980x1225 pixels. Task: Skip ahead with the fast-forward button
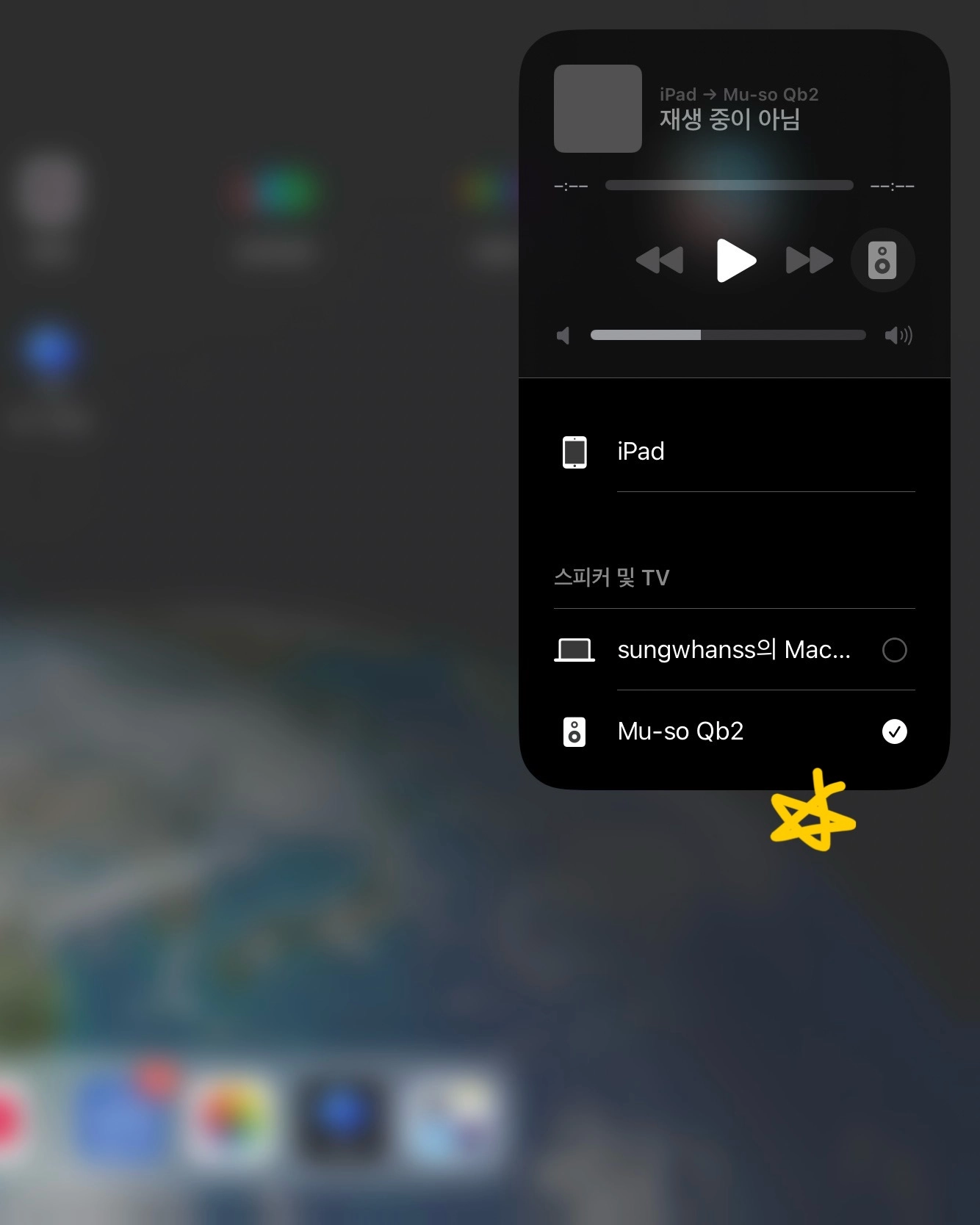809,260
